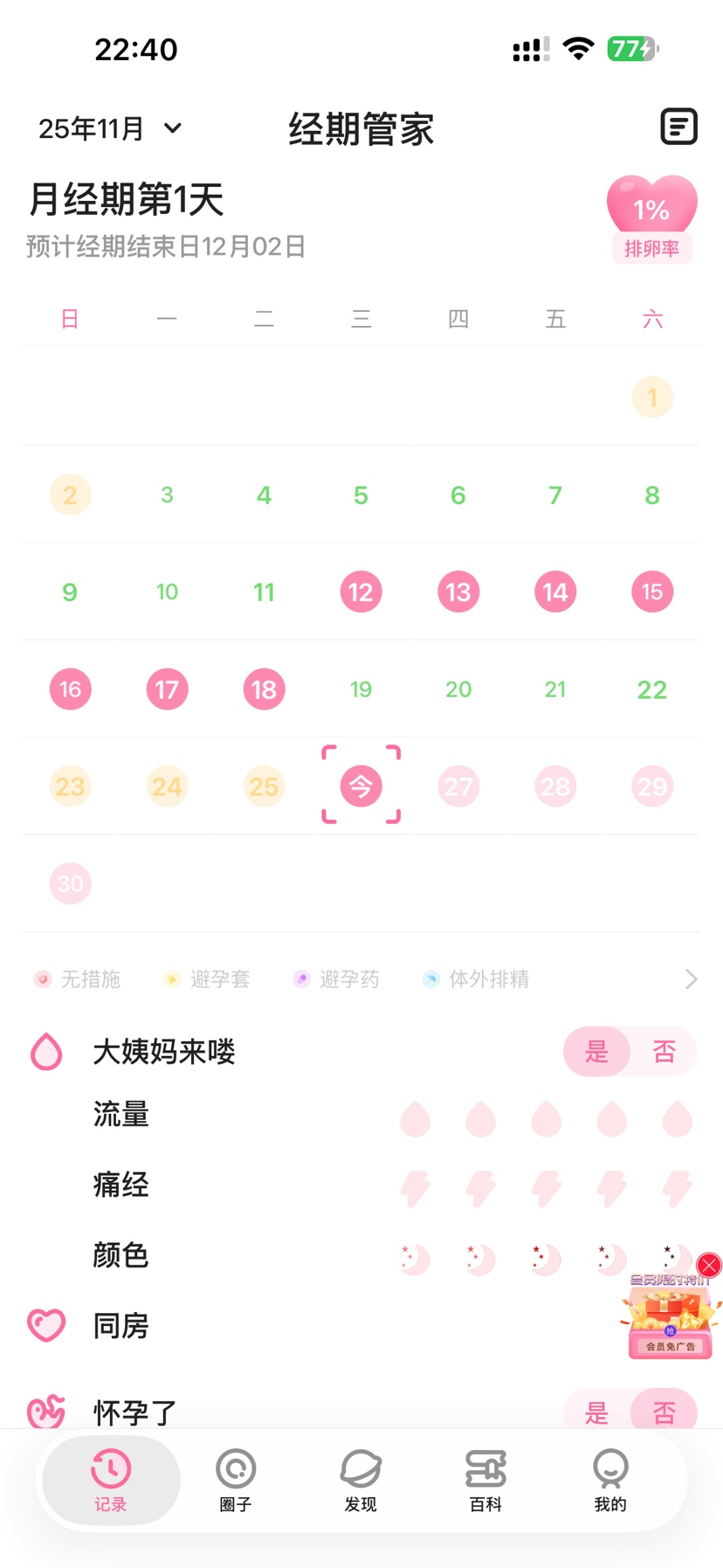This screenshot has width=723, height=1568.
Task: Set 颜色 to the second moon
Action: pyautogui.click(x=480, y=1259)
